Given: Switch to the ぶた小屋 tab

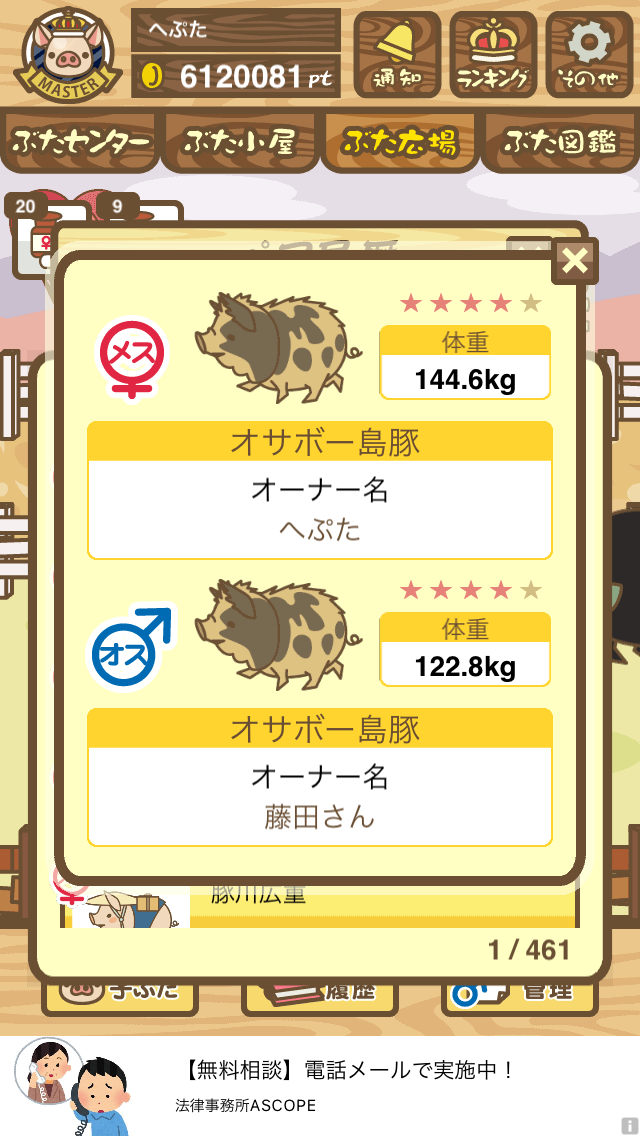Looking at the screenshot, I should [240, 143].
